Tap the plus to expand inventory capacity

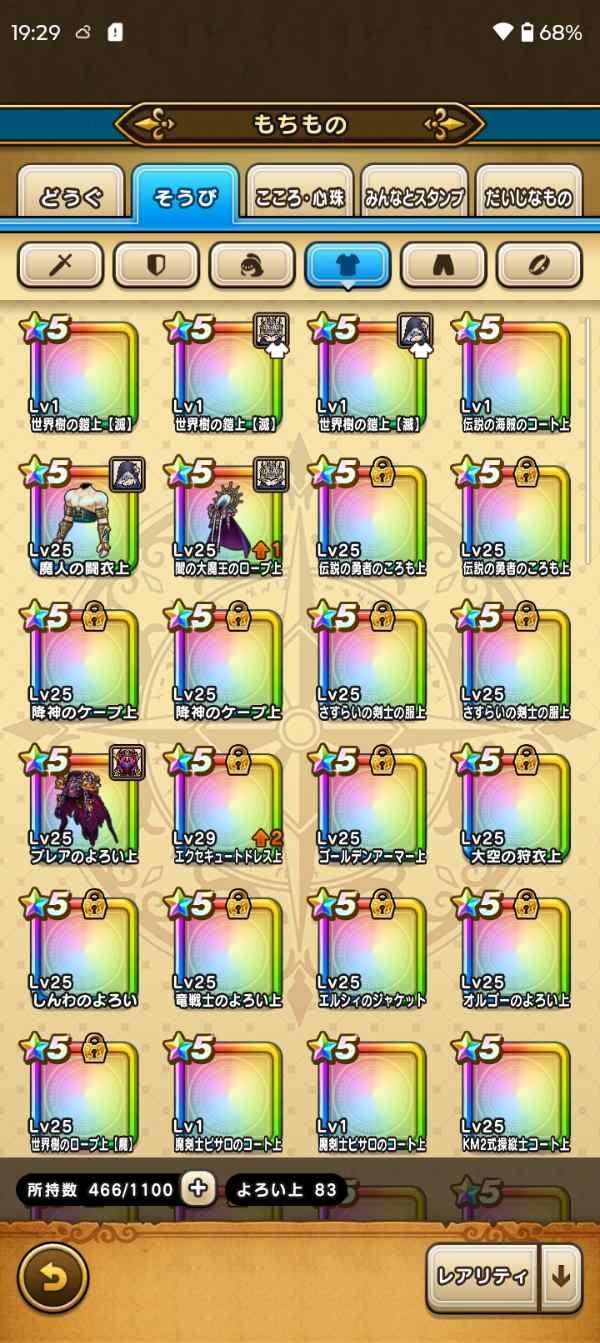tap(198, 1189)
